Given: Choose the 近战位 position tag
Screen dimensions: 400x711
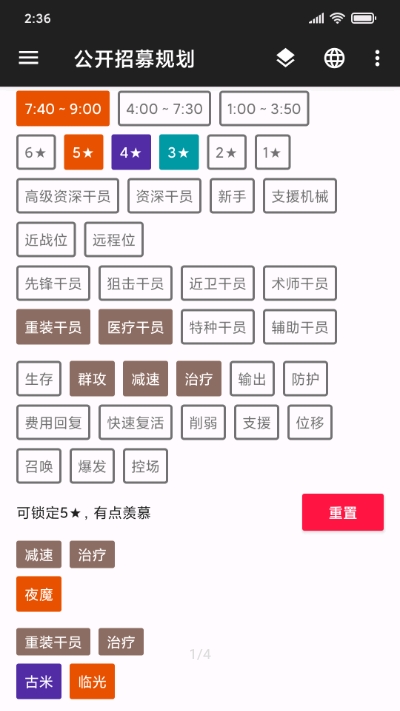Looking at the screenshot, I should point(46,239).
